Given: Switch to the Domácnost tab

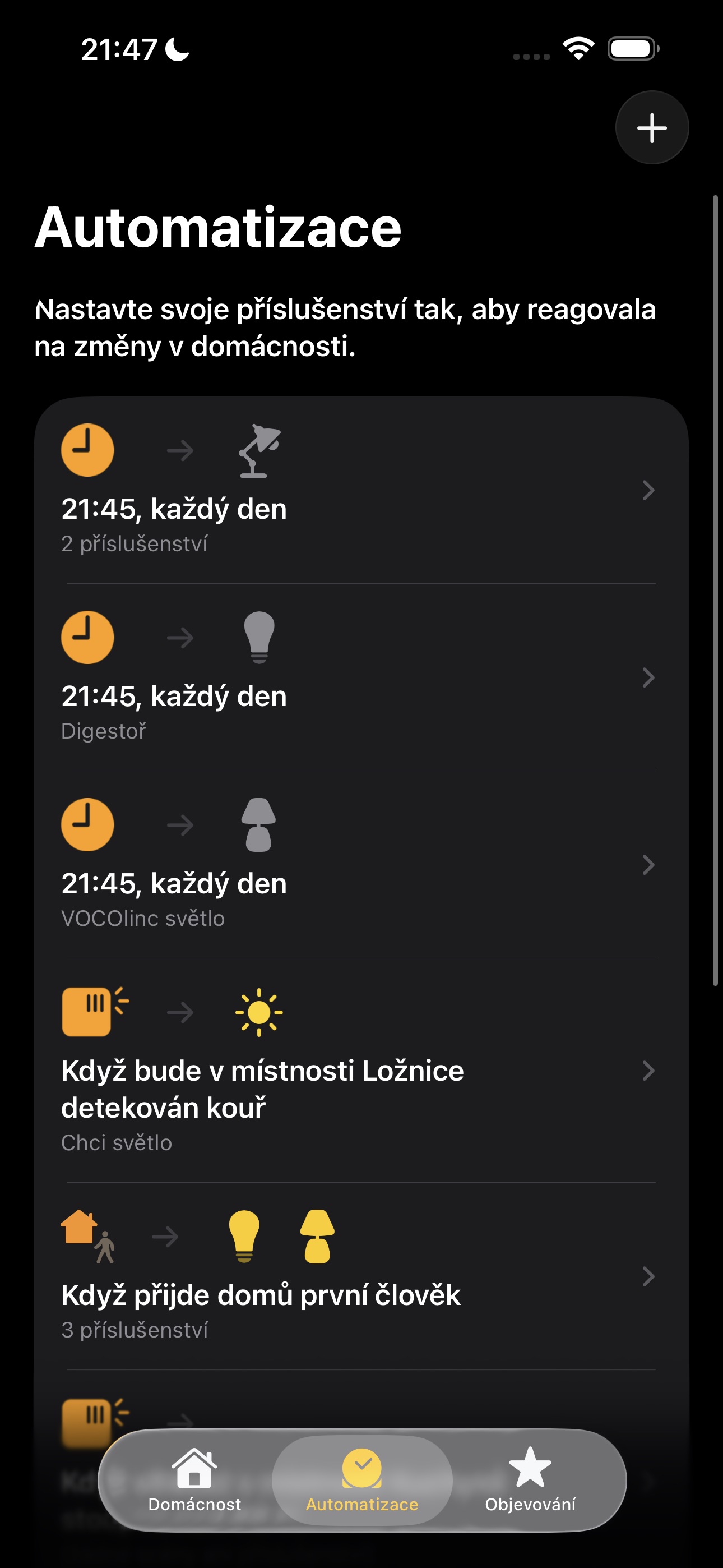Looking at the screenshot, I should (x=194, y=1480).
